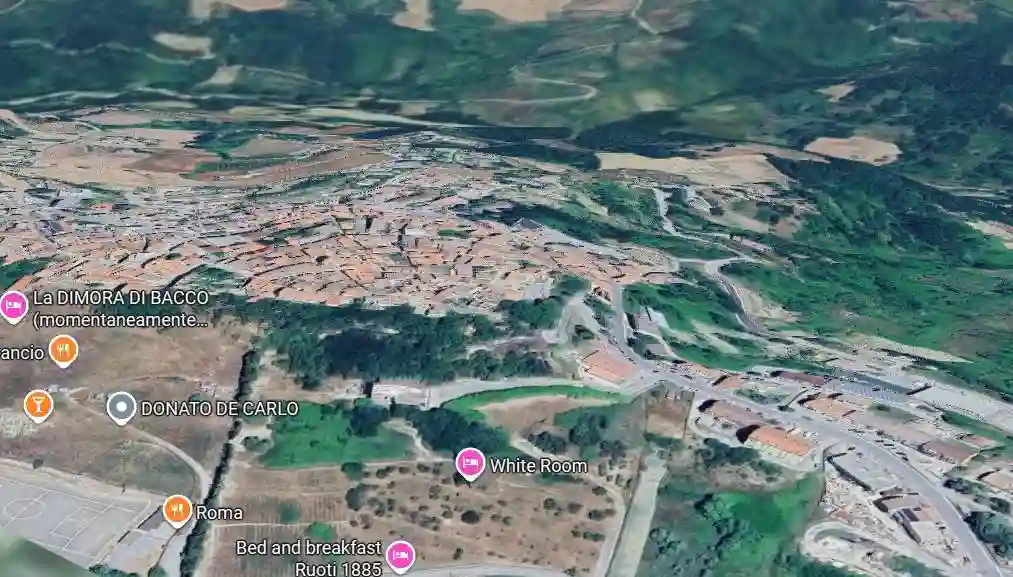Open the White Room lodging pin
Screen dimensions: 1013x577
click(x=470, y=463)
